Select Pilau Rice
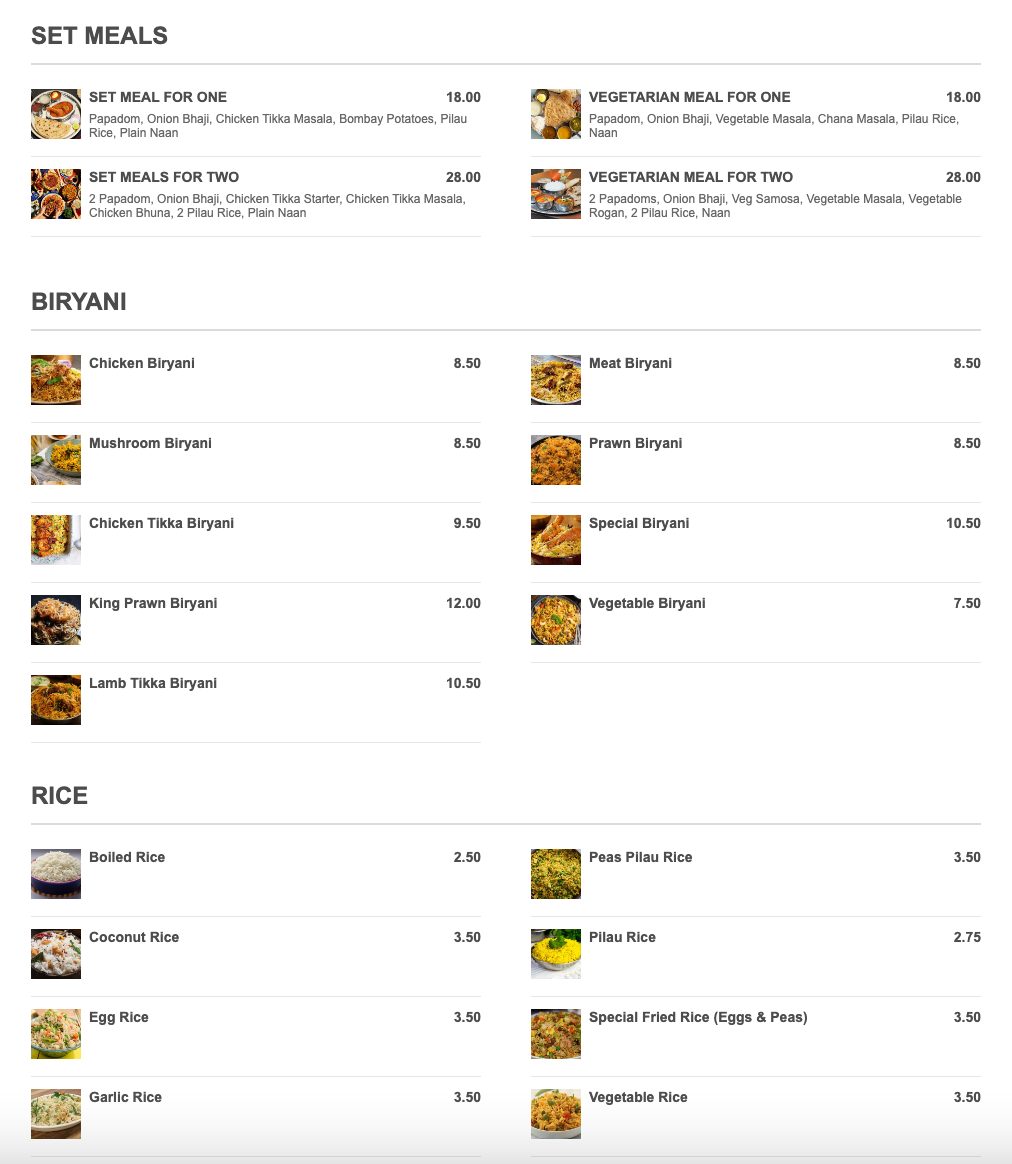The height and width of the screenshot is (1164, 1012). click(x=622, y=937)
